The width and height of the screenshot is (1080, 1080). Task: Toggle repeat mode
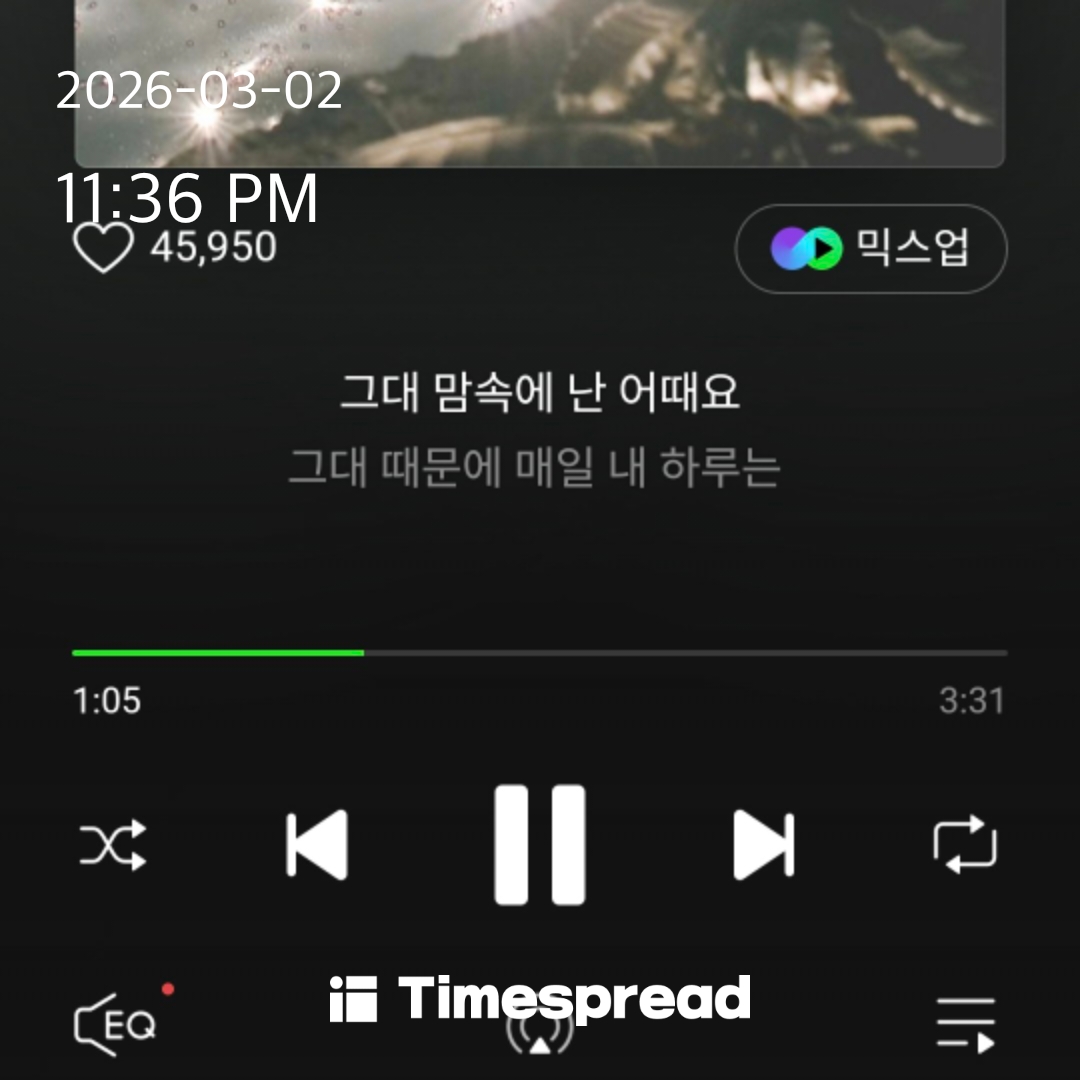[965, 845]
